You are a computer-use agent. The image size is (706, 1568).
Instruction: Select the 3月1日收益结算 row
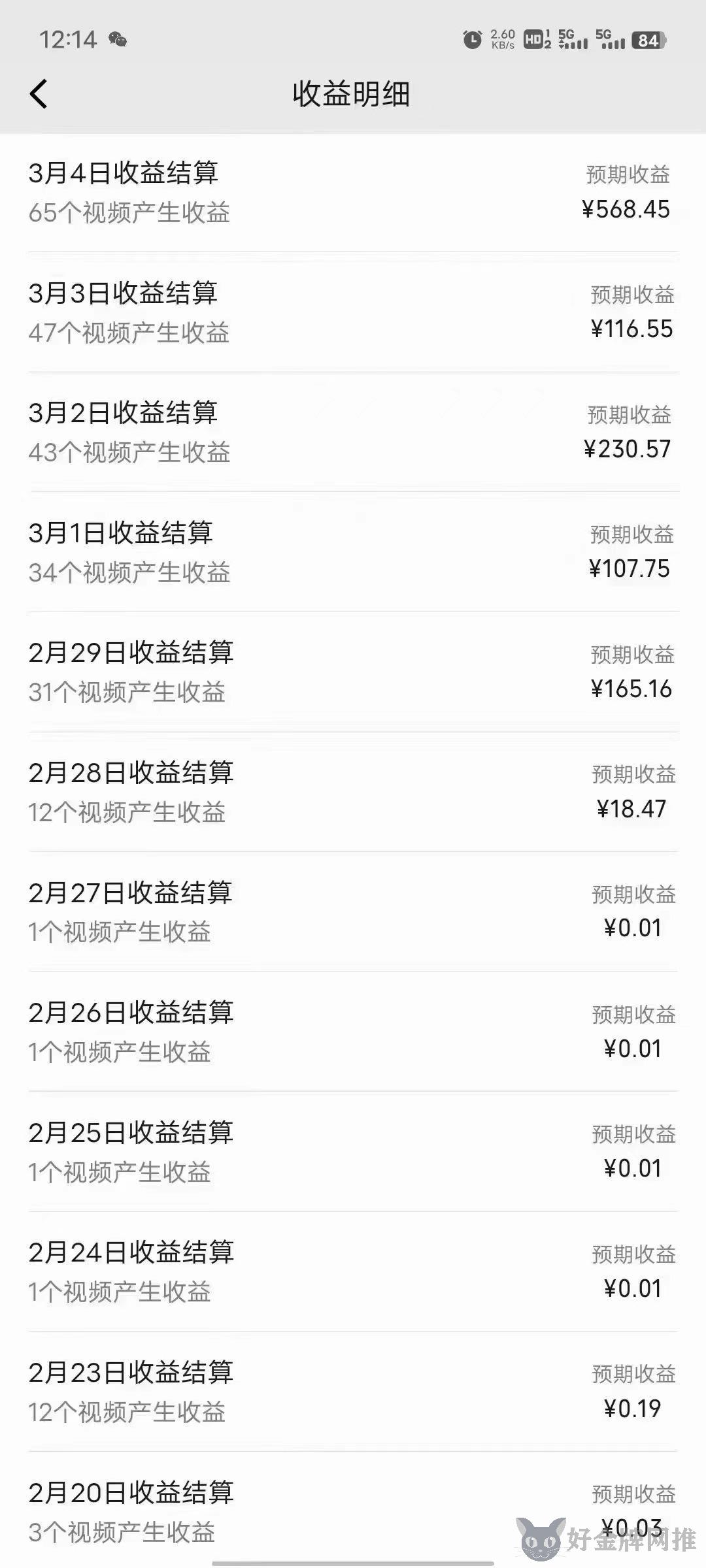coord(353,552)
